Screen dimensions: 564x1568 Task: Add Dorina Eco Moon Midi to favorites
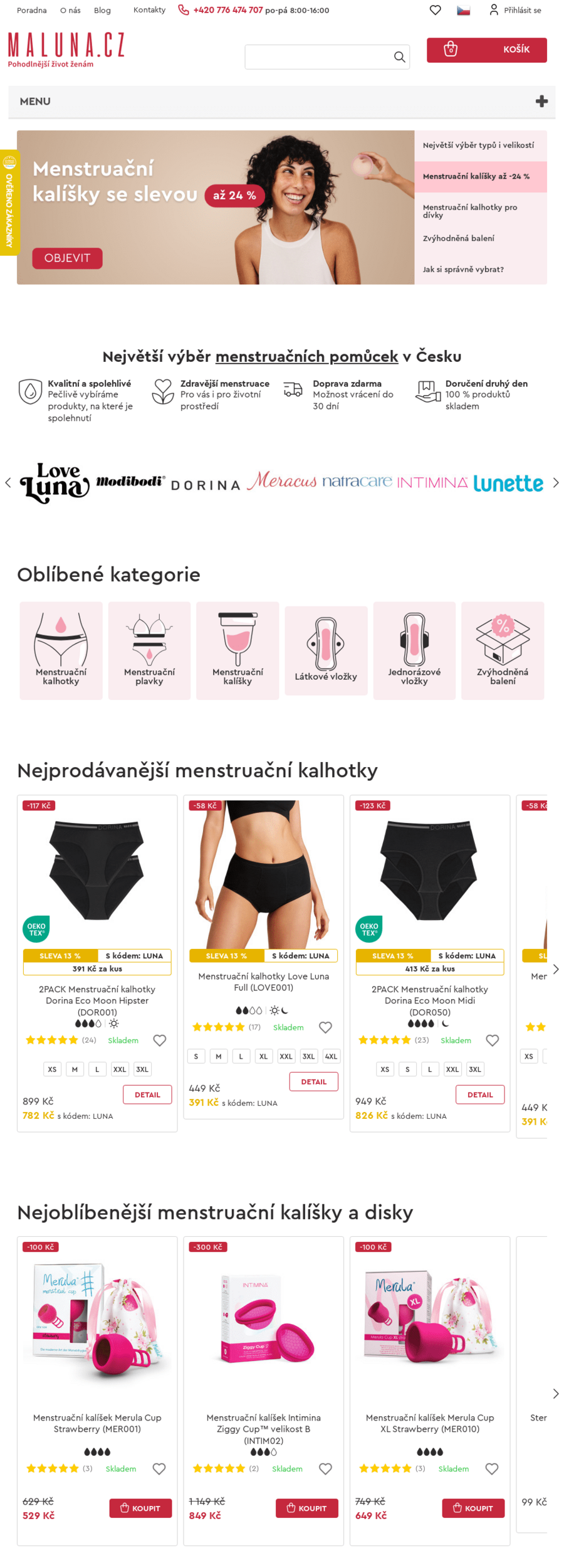pos(493,1041)
